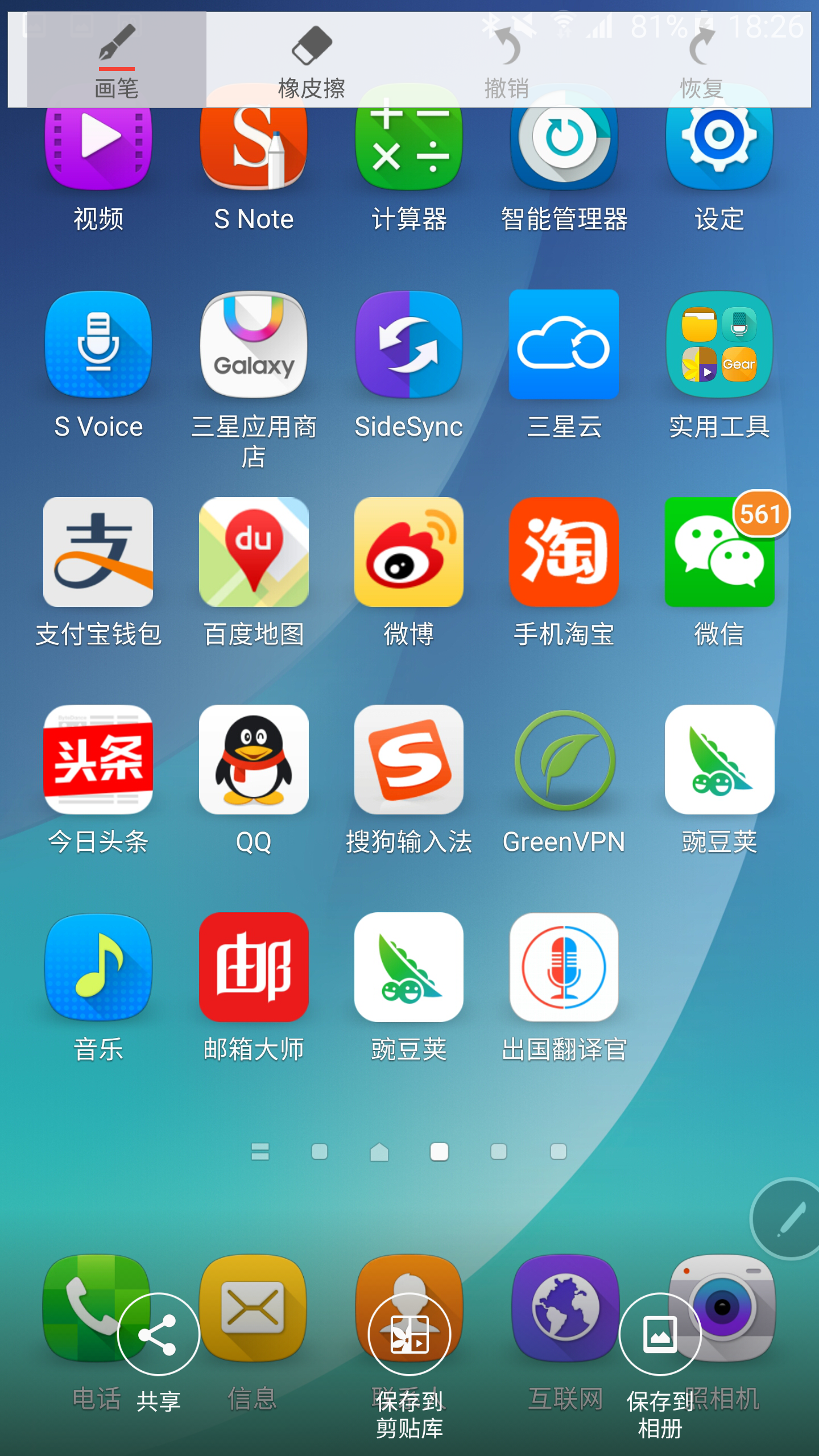Open the SideSync app

click(409, 345)
